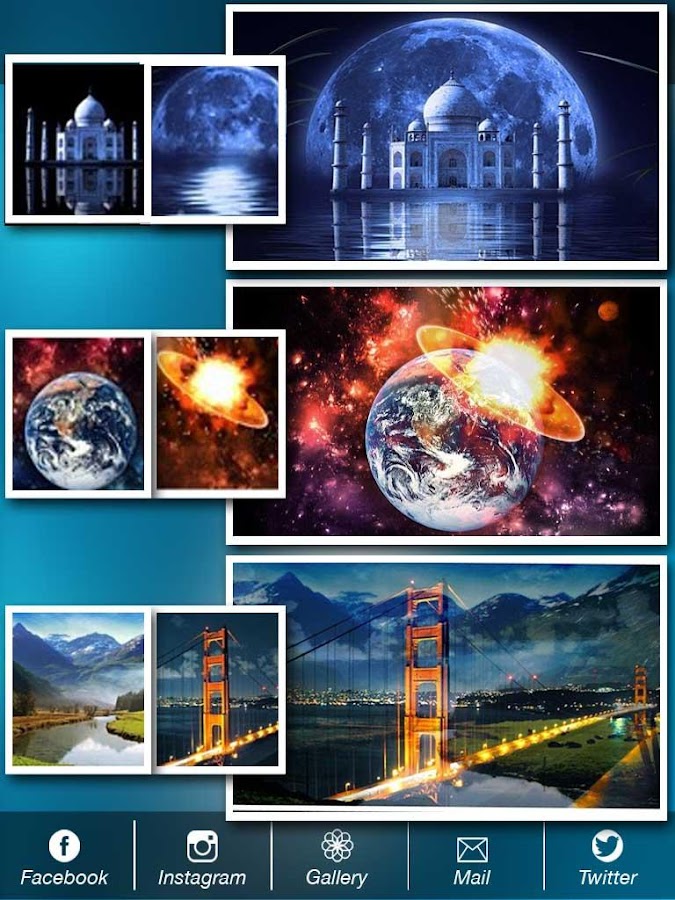Open the Gallery option
Image resolution: width=675 pixels, height=900 pixels.
[x=337, y=858]
